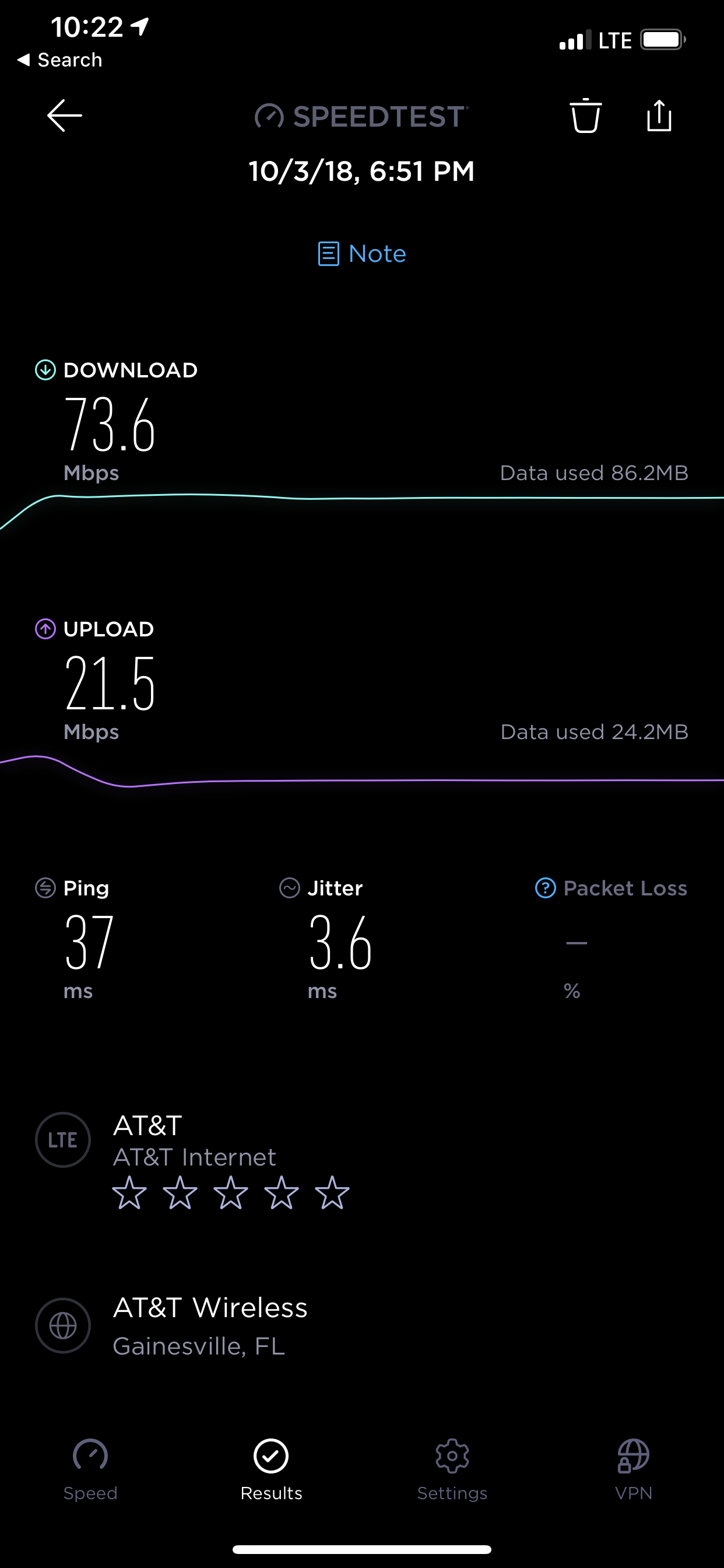Switch to the Speed tab
The image size is (724, 1568).
[90, 1469]
